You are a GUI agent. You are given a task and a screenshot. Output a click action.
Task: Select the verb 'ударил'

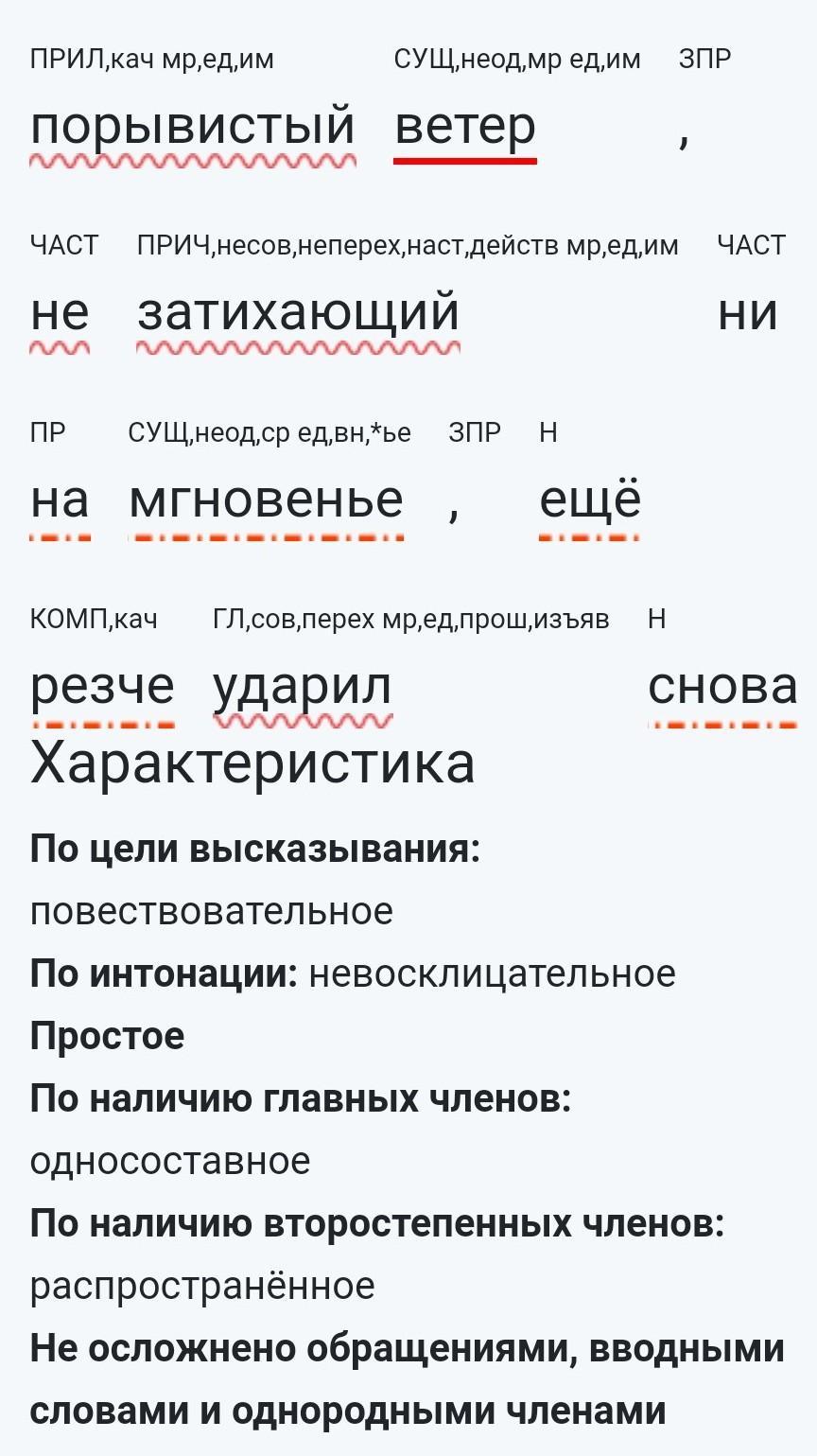pos(303,688)
